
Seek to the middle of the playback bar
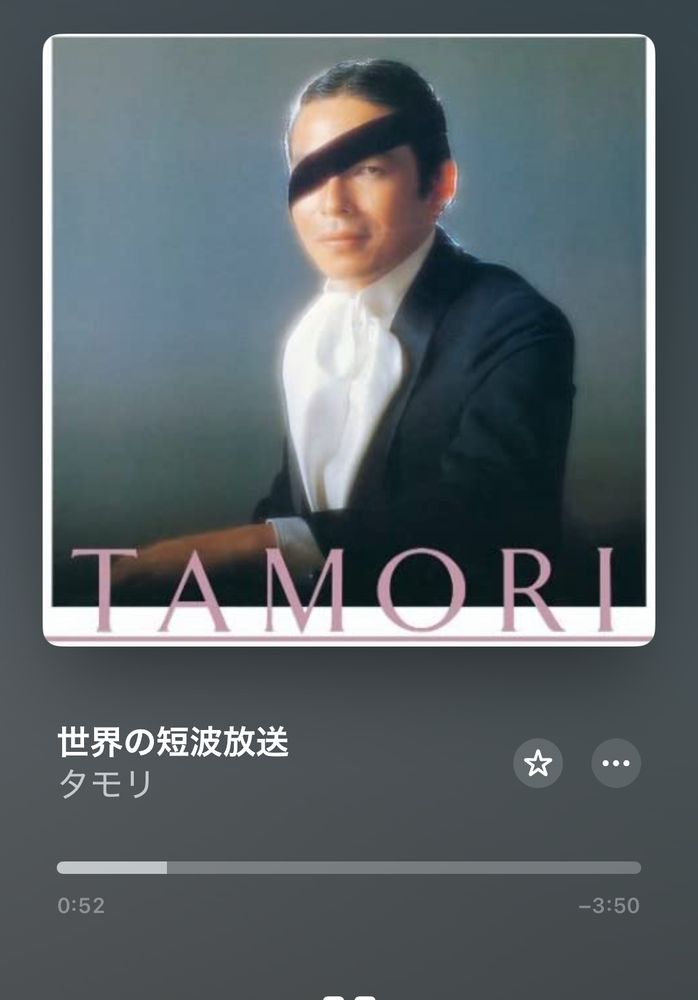coord(349,868)
